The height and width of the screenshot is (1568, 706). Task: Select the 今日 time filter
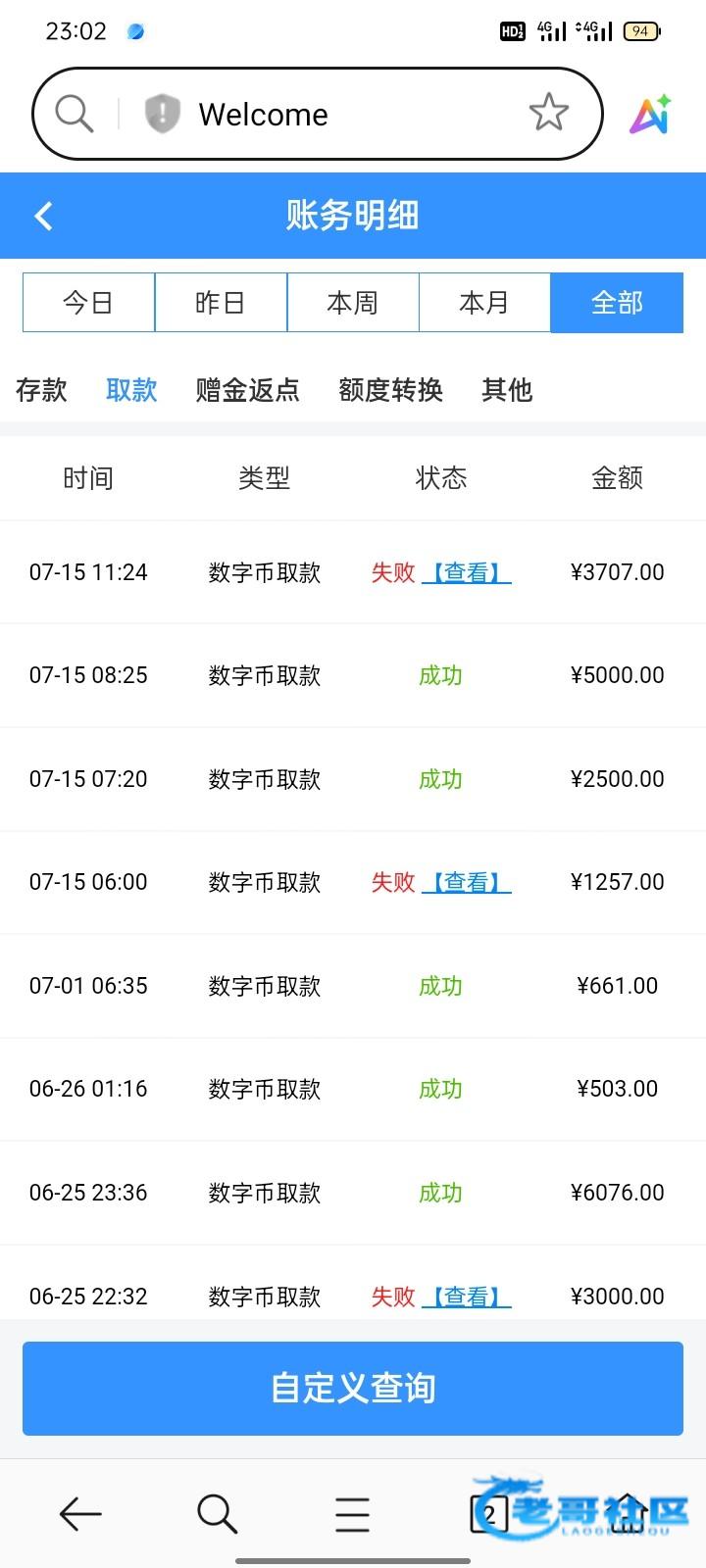click(88, 303)
